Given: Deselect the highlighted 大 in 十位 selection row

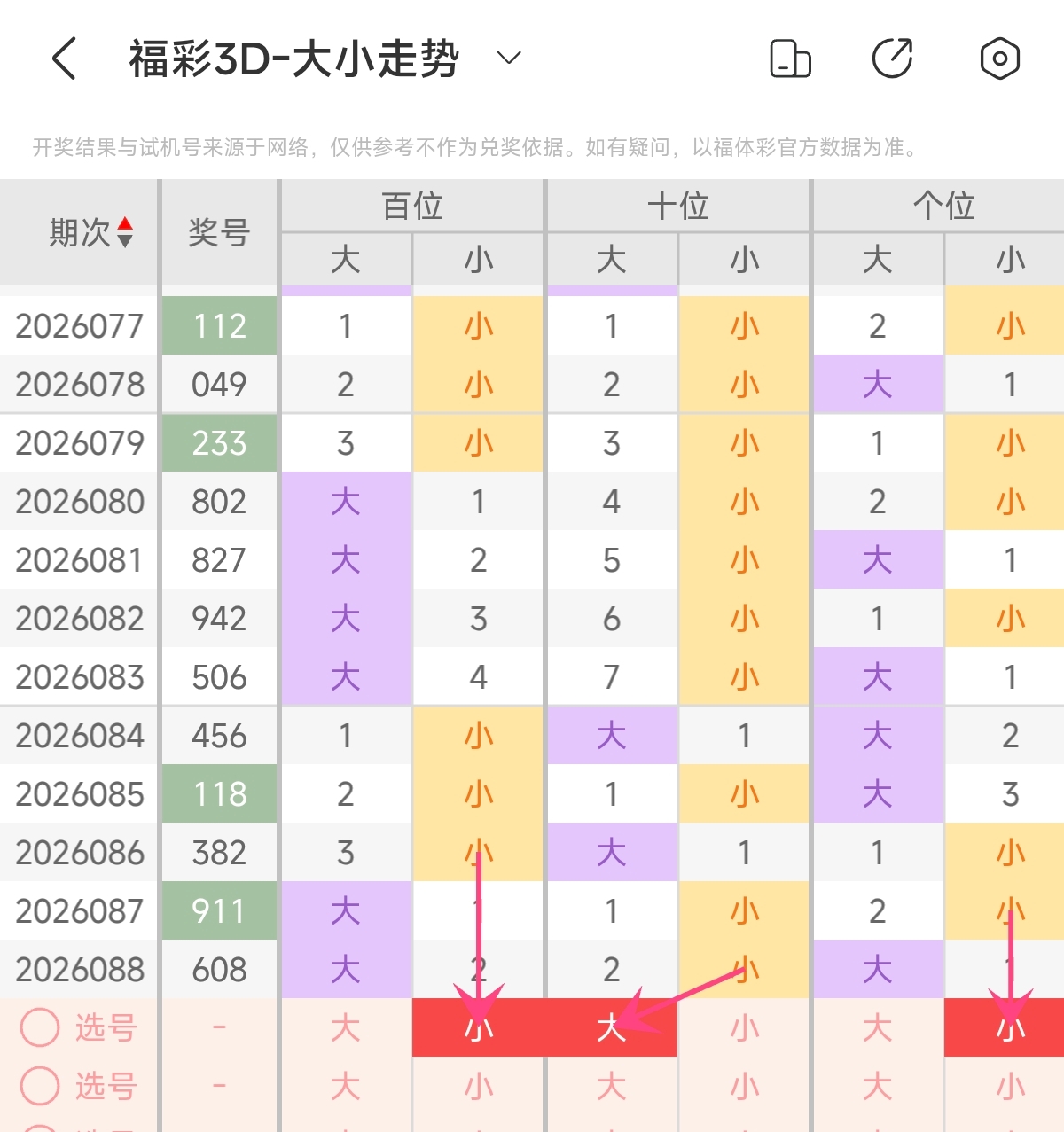Looking at the screenshot, I should [x=612, y=1027].
